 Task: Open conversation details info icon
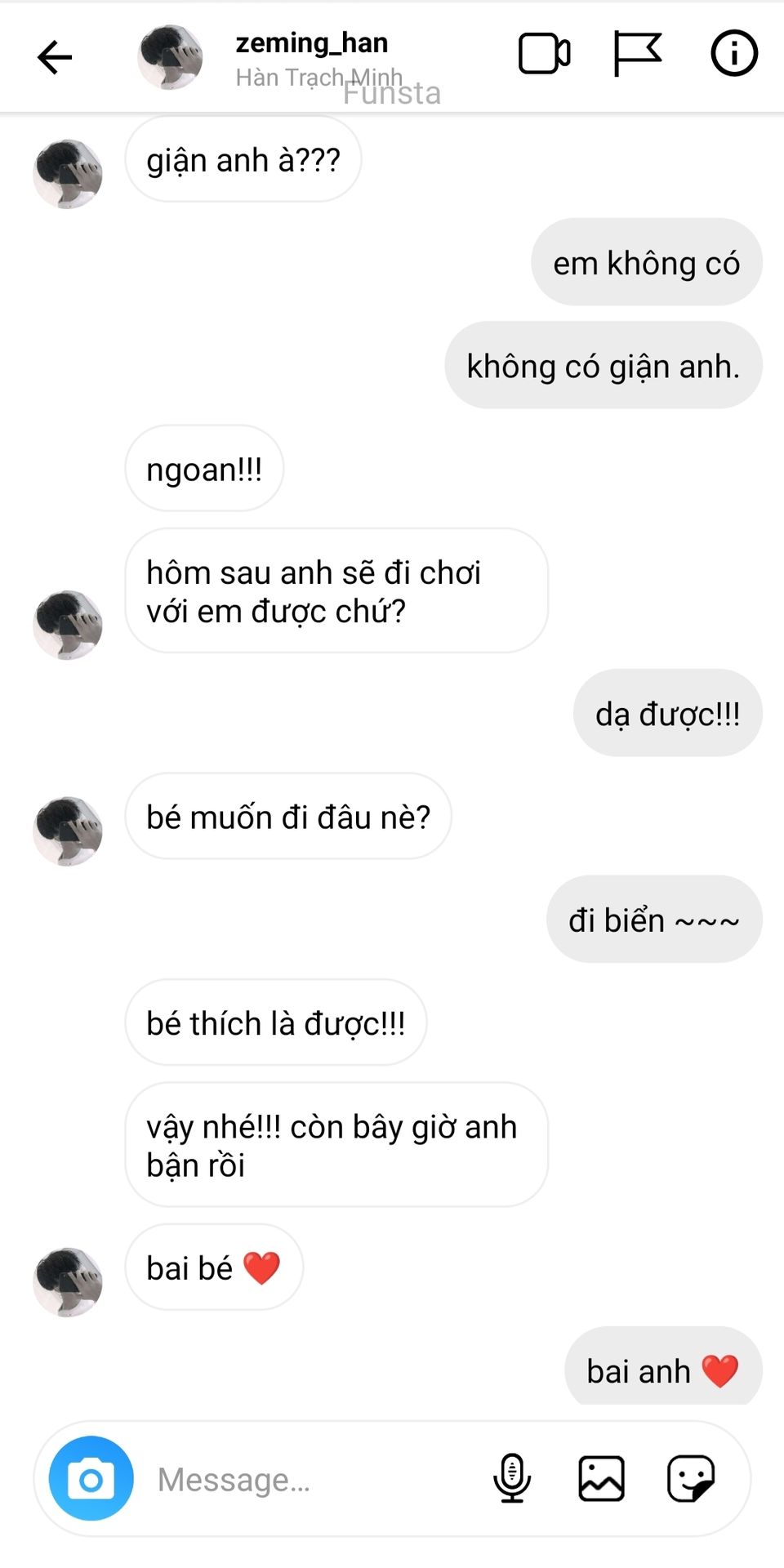733,54
